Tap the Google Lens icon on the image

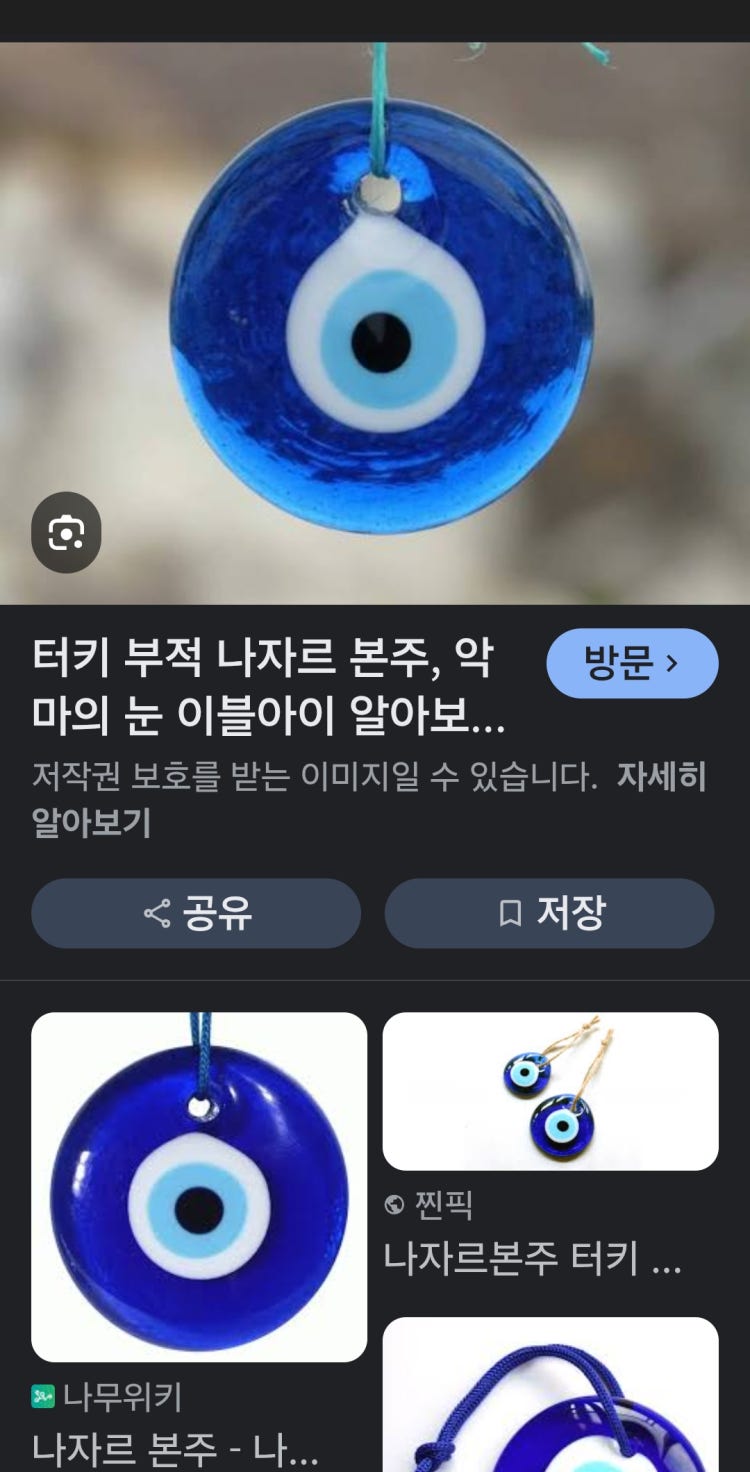click(x=66, y=533)
